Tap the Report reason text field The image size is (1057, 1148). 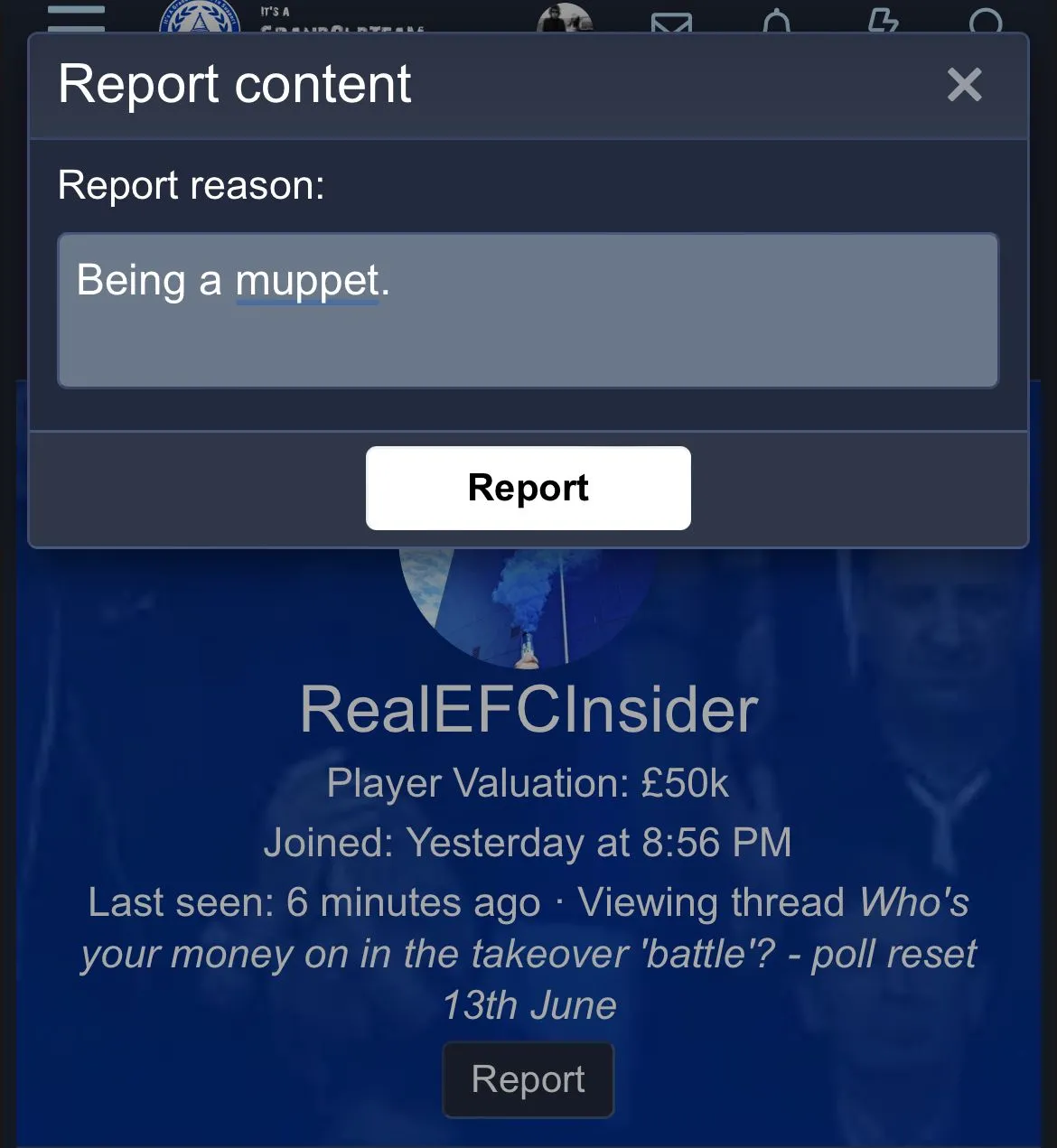click(528, 312)
